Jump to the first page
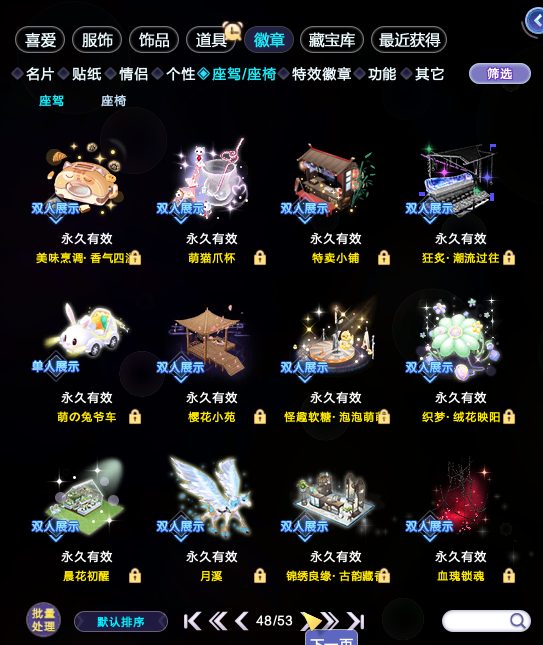Screen dimensions: 543x645 click(192, 621)
